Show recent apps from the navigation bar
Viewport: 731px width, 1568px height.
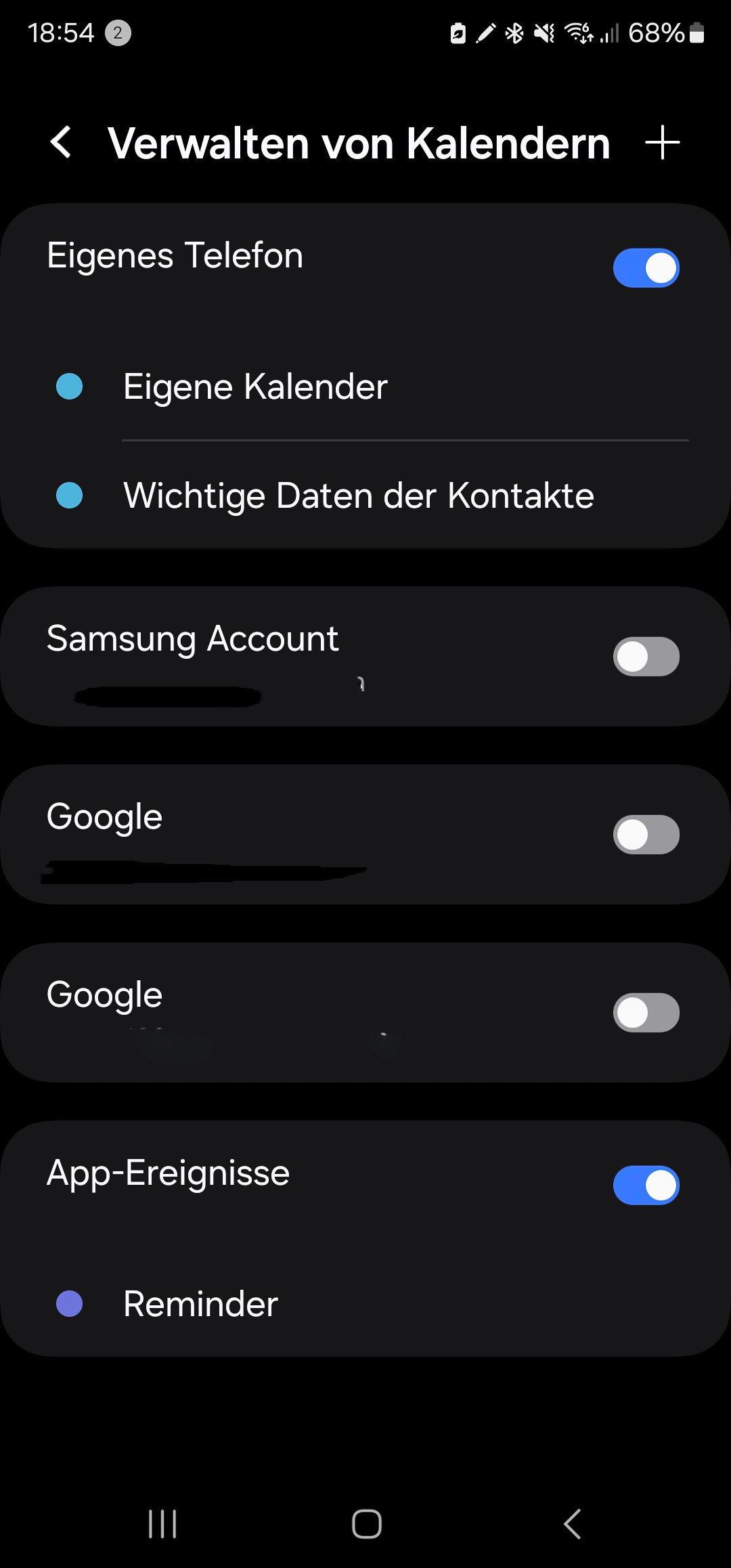pos(162,1524)
